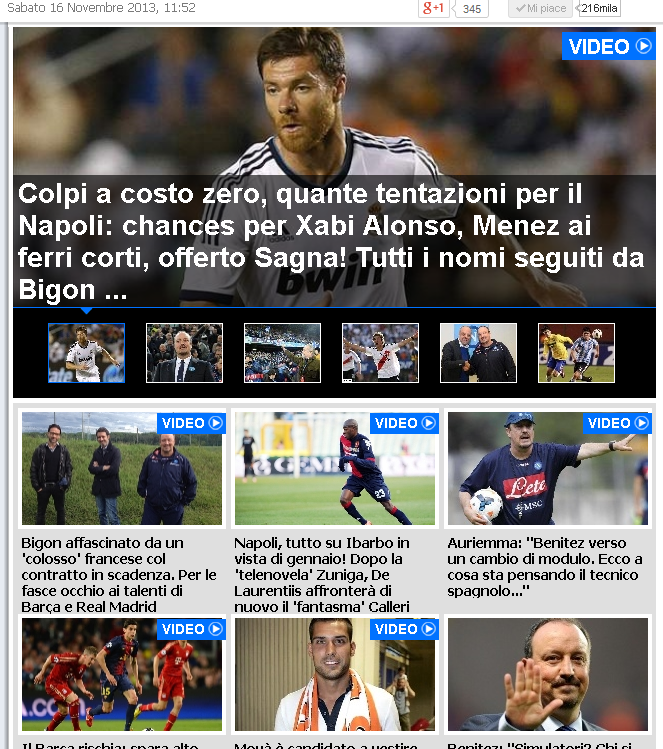The width and height of the screenshot is (663, 749).
Task: Play the featured story VIDEO badge
Action: (610, 46)
